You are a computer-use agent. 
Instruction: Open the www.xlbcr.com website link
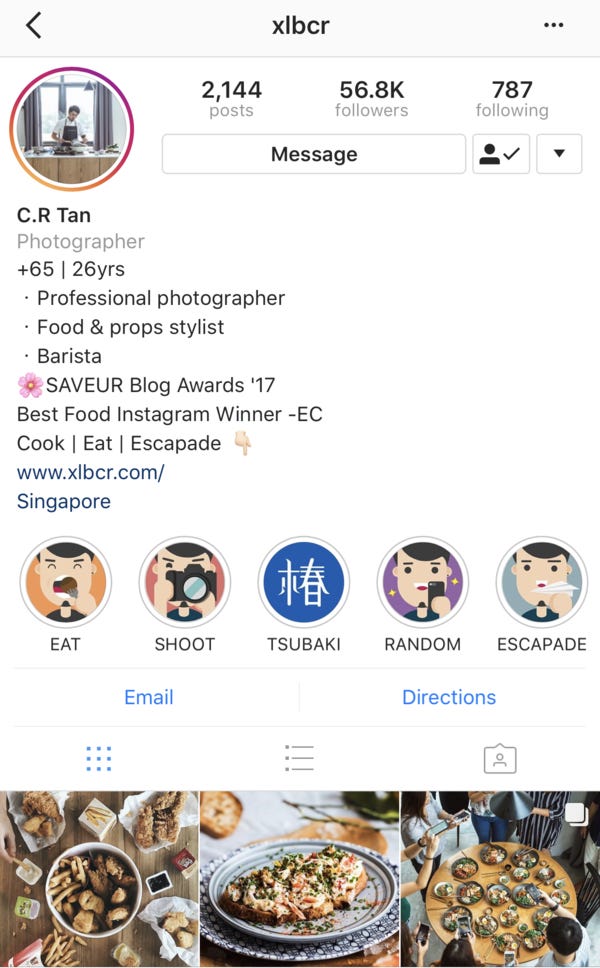[x=90, y=472]
